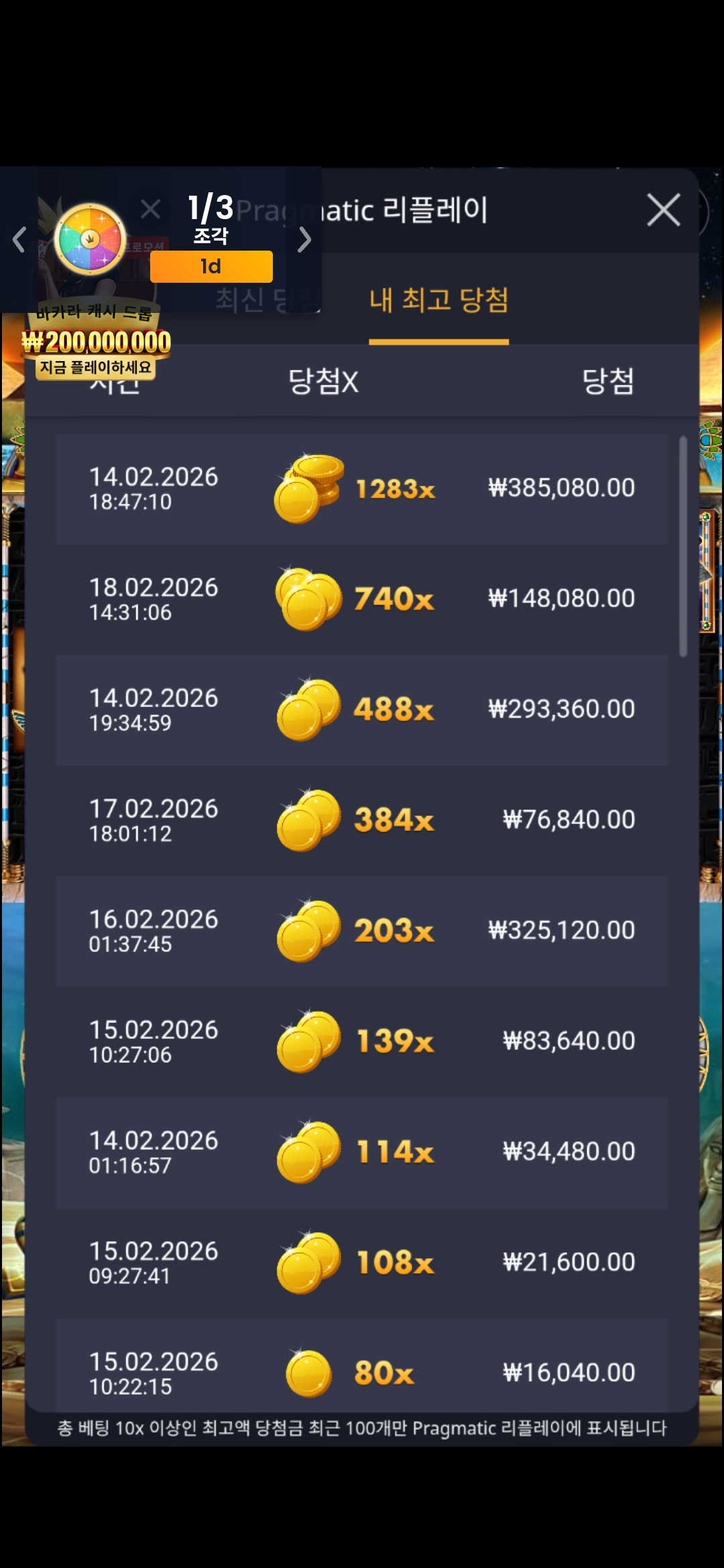Viewport: 724px width, 1568px height.
Task: Go to the next promotion widget page
Action: 304,239
